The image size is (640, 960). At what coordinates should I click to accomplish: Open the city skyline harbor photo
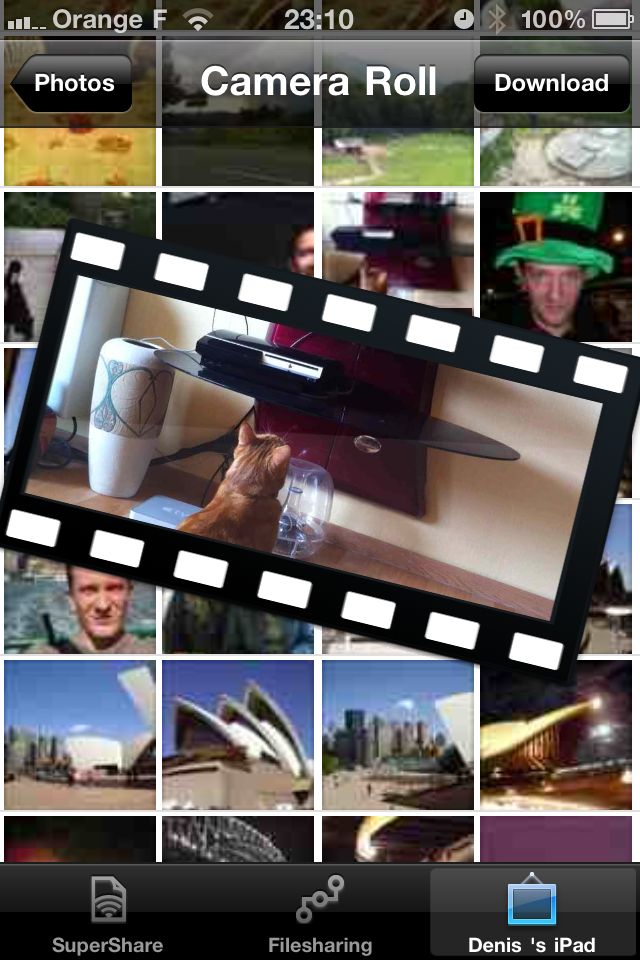[x=397, y=734]
